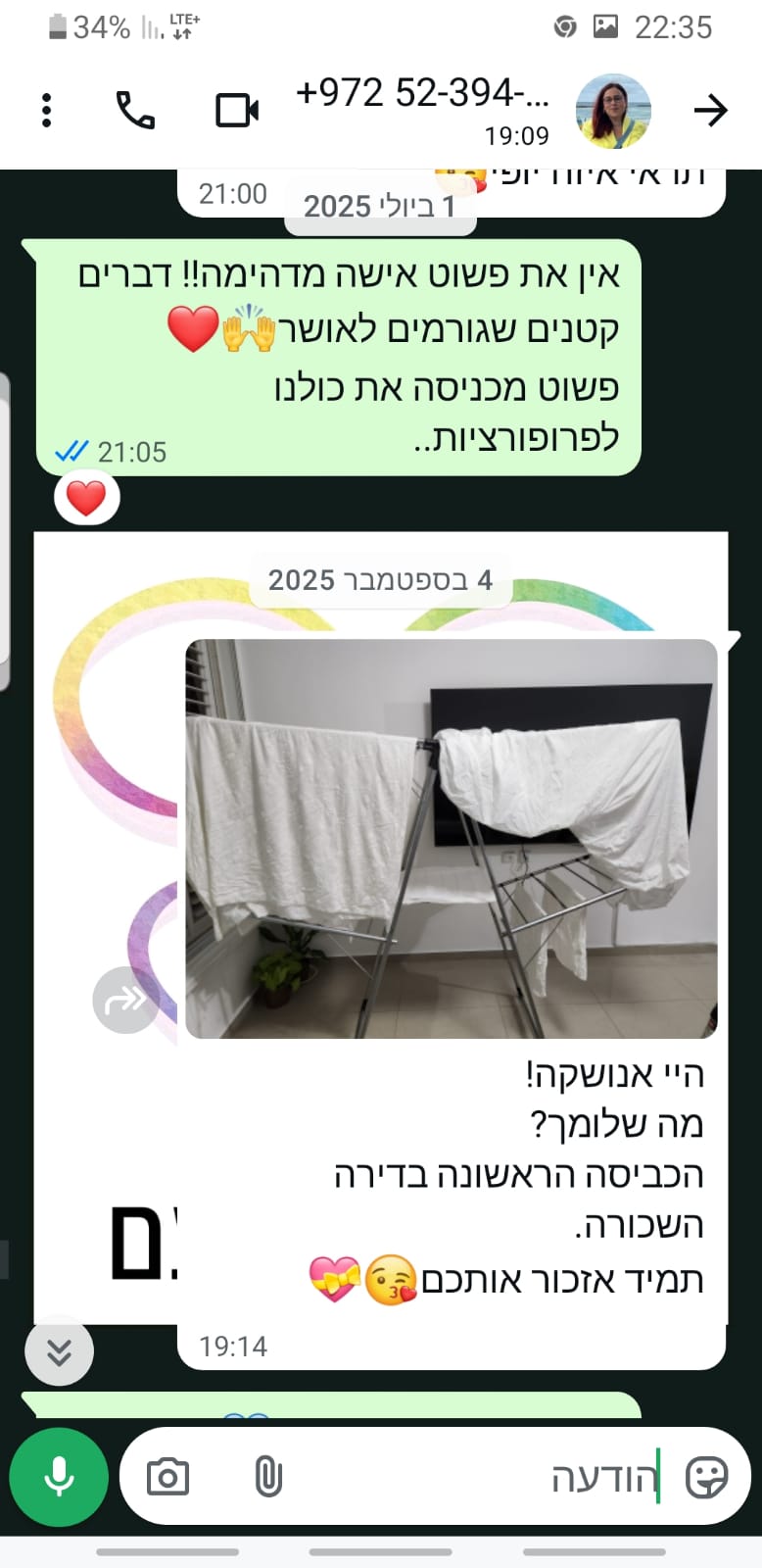Record a voice message with the microphone
Image resolution: width=762 pixels, height=1568 pixels.
click(59, 1477)
